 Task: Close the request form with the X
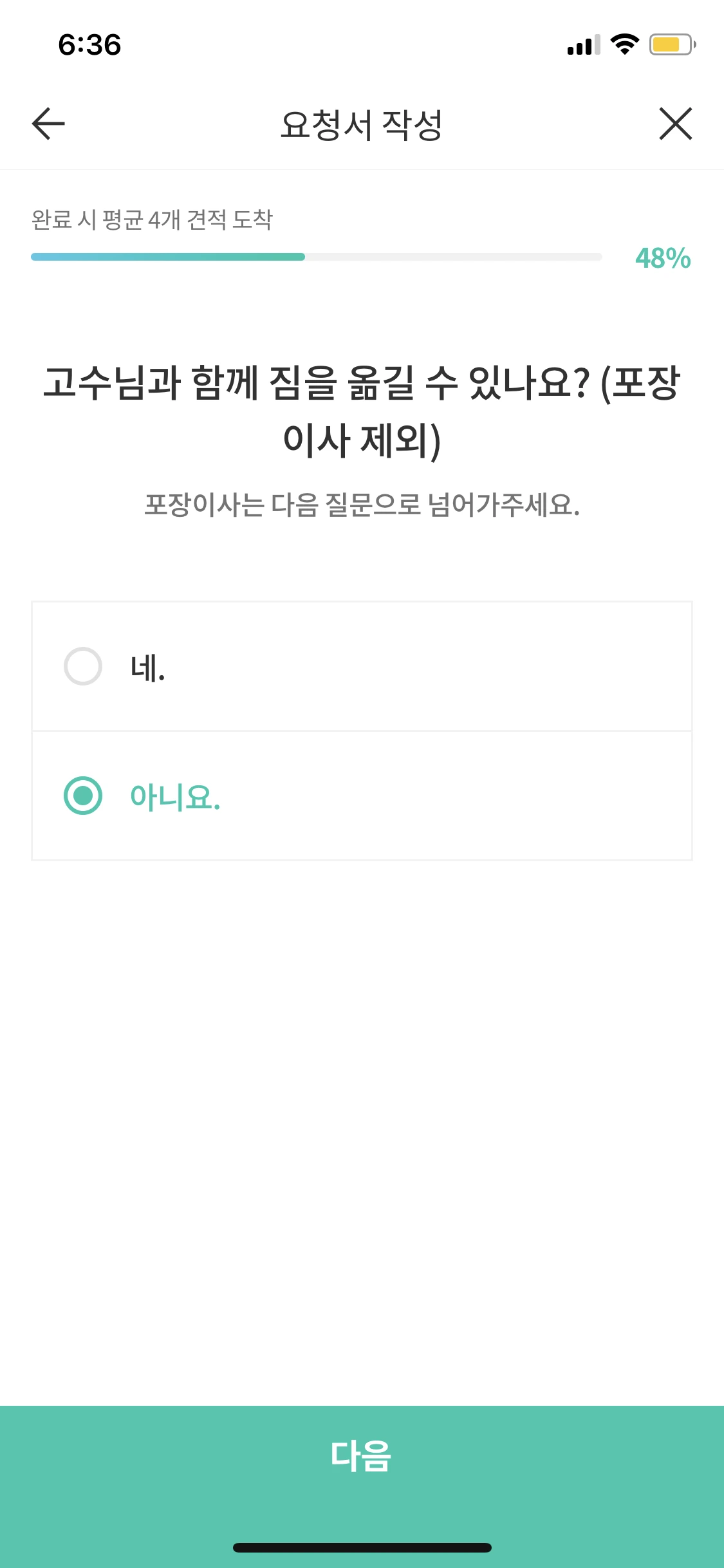click(675, 124)
